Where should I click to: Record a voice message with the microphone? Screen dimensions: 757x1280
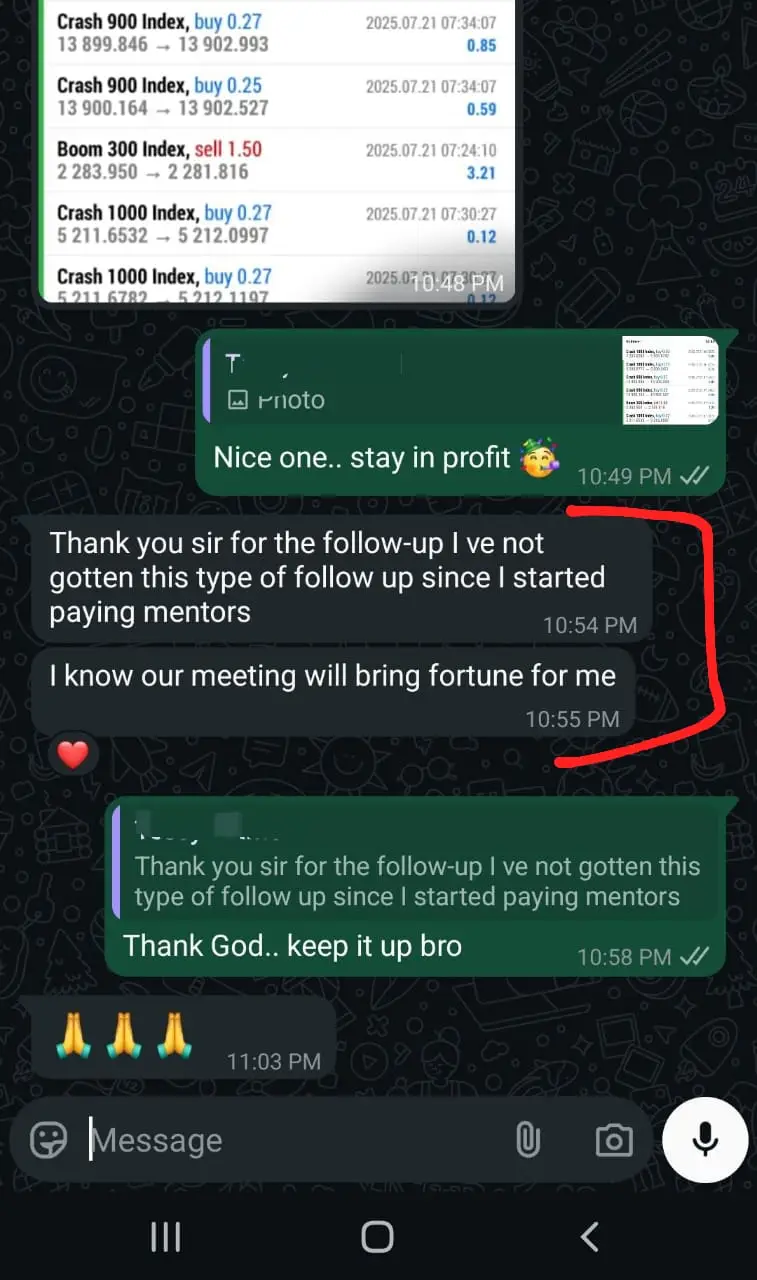705,1140
